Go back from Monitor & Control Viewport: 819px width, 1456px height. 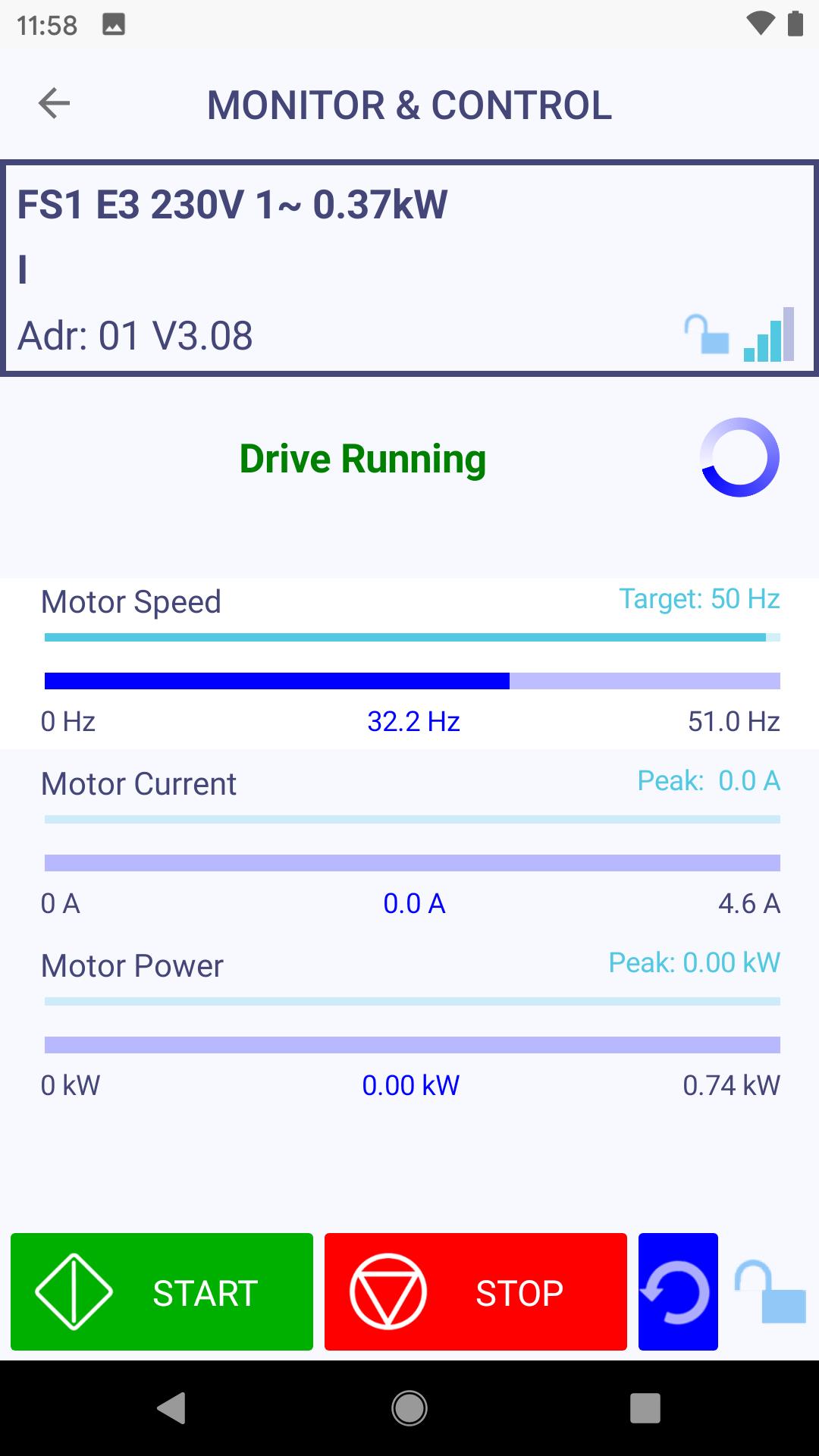pyautogui.click(x=54, y=103)
